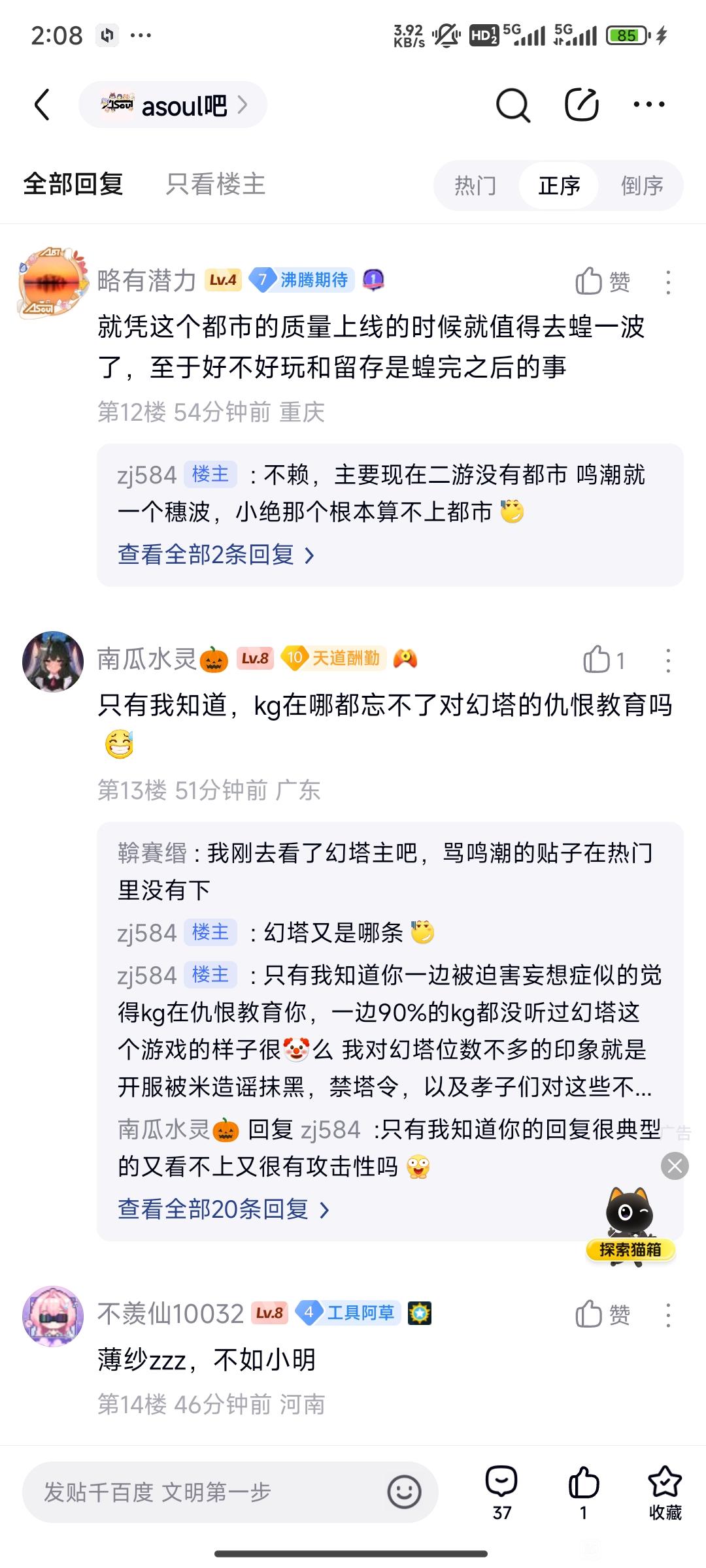The width and height of the screenshot is (706, 1568).
Task: Go back using the top-left arrow
Action: point(42,105)
